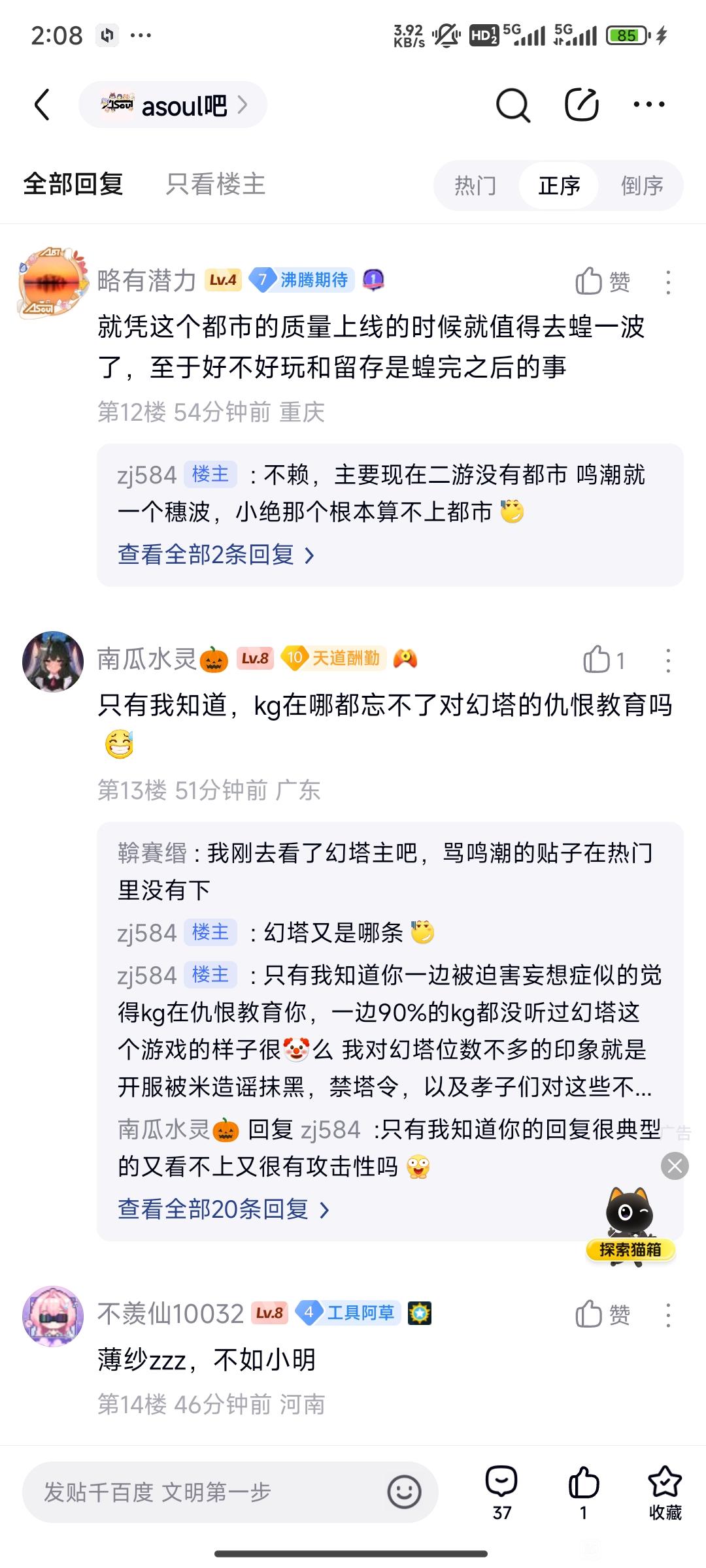The width and height of the screenshot is (706, 1568).
Task: Go back using the top-left arrow
Action: point(42,105)
